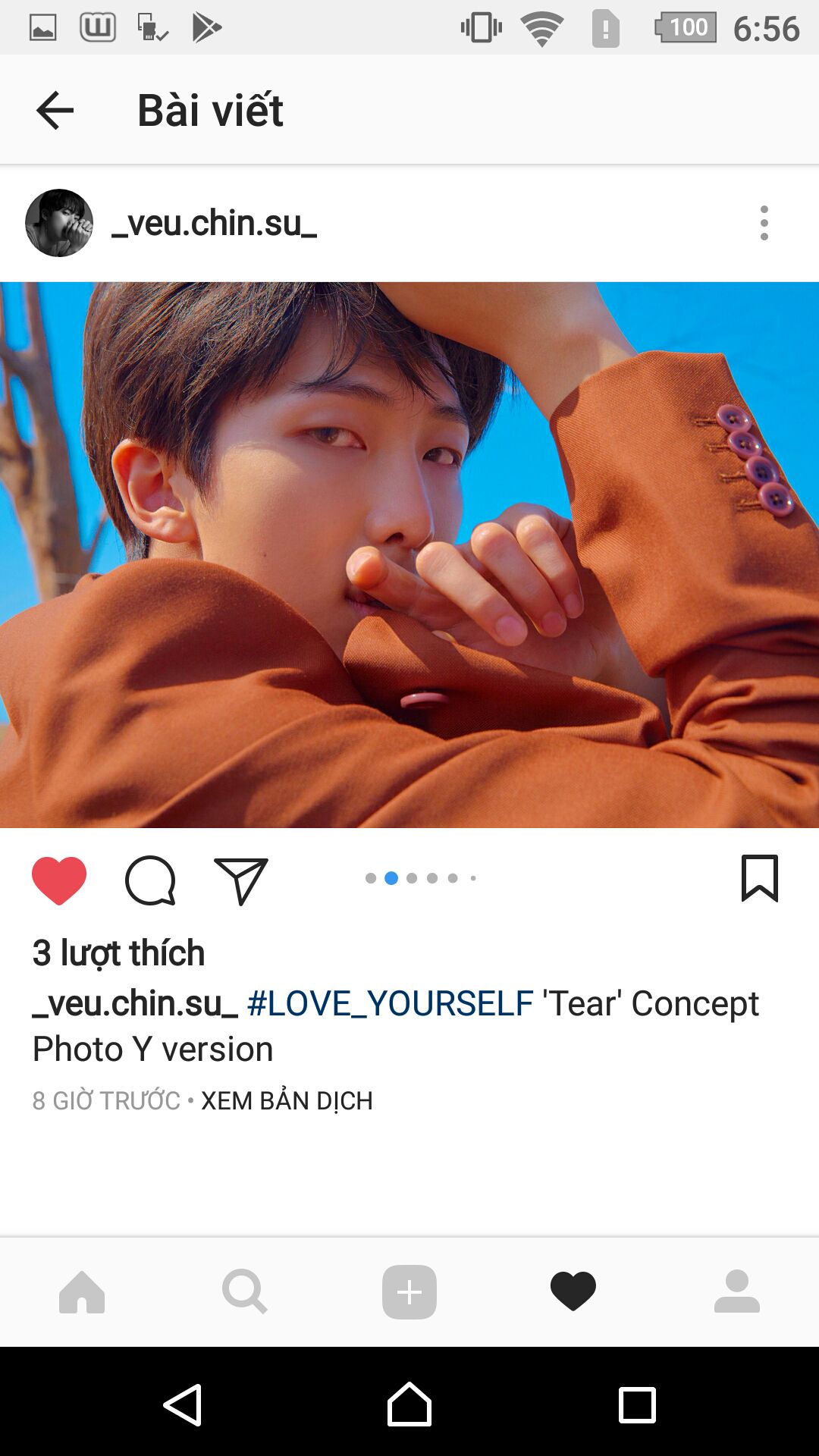Switch to the Profile tab
The width and height of the screenshot is (819, 1456).
coord(737,1291)
